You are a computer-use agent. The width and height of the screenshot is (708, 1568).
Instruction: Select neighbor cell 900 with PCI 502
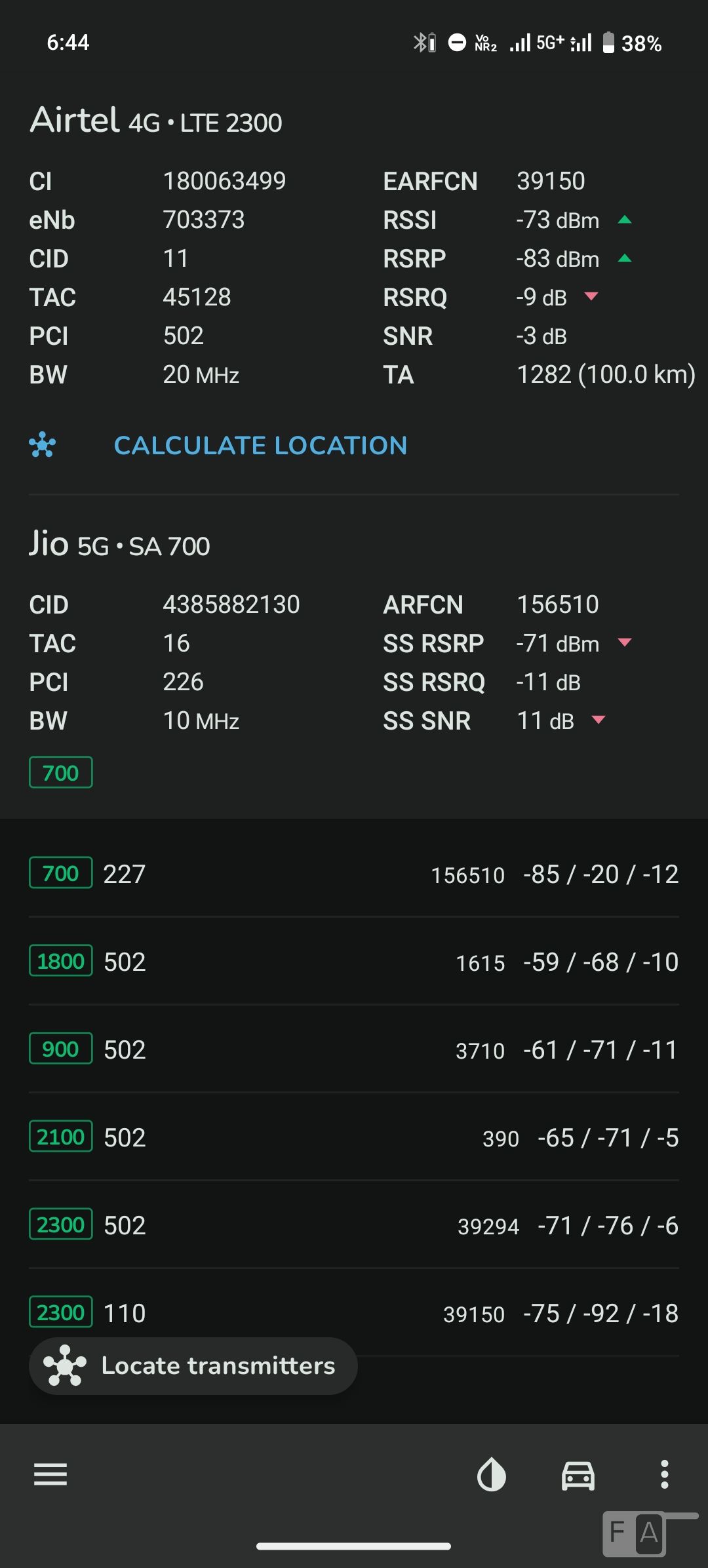(354, 1049)
